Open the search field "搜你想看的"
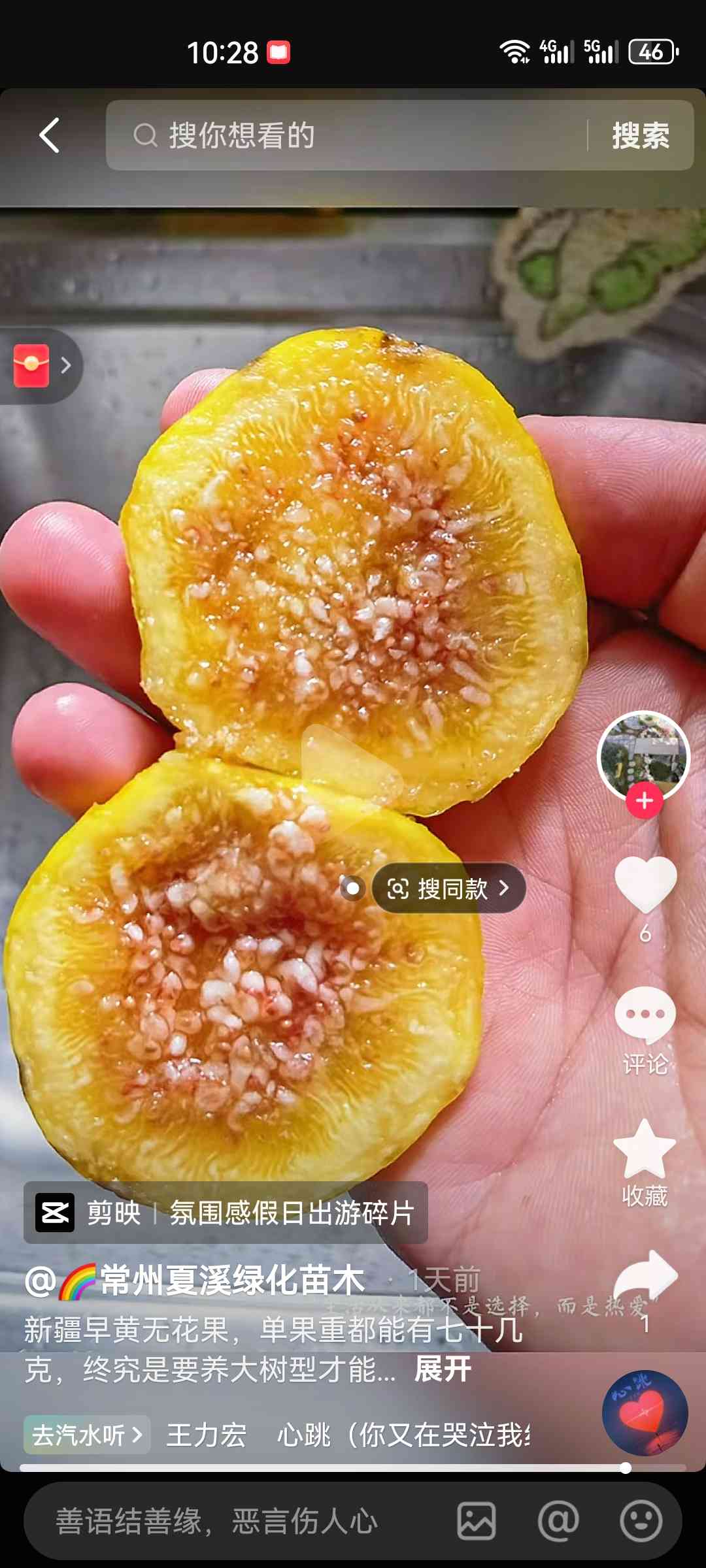This screenshot has height=1568, width=706. point(346,135)
